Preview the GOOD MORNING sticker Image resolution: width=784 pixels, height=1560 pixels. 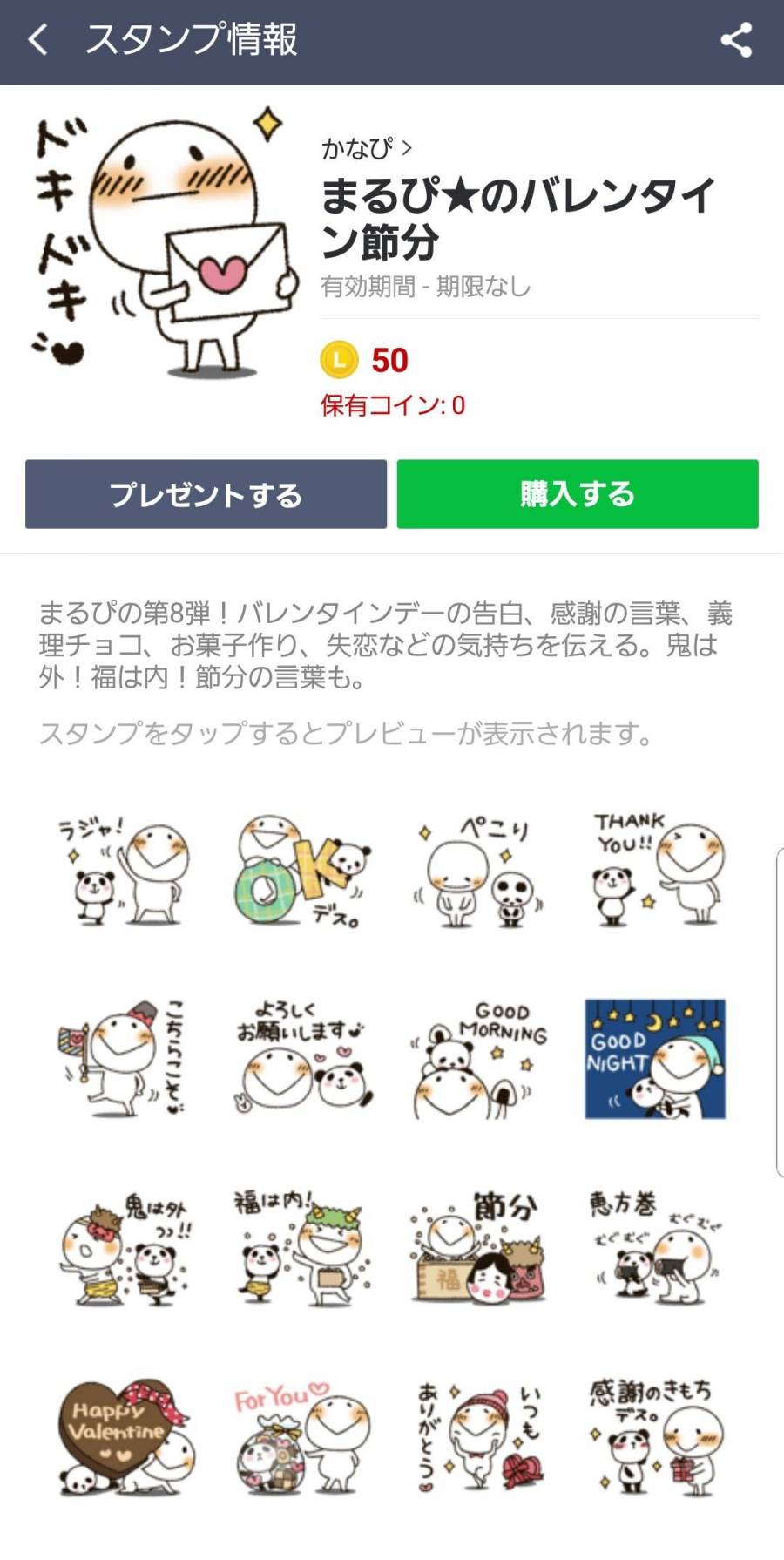click(x=479, y=1059)
